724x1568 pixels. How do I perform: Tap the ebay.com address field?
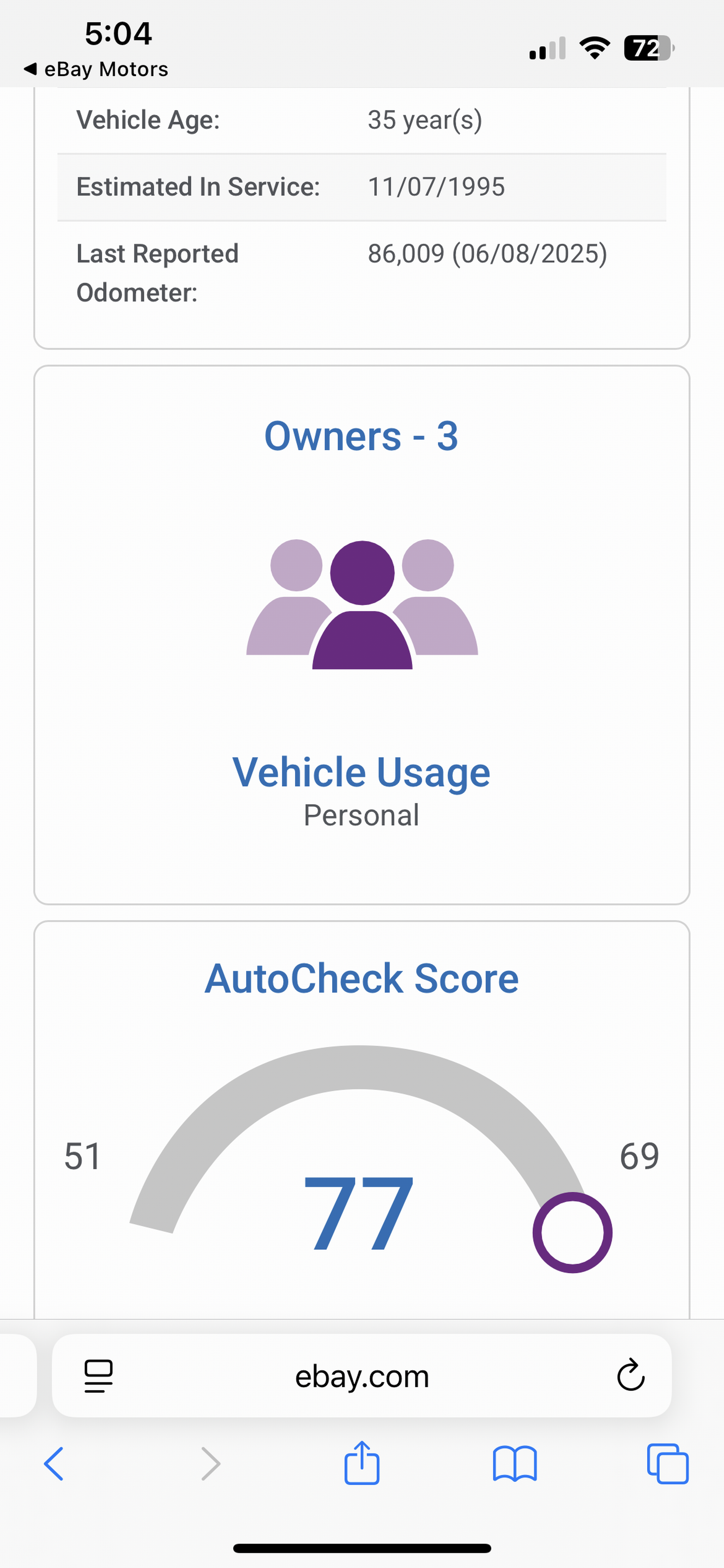362,1376
